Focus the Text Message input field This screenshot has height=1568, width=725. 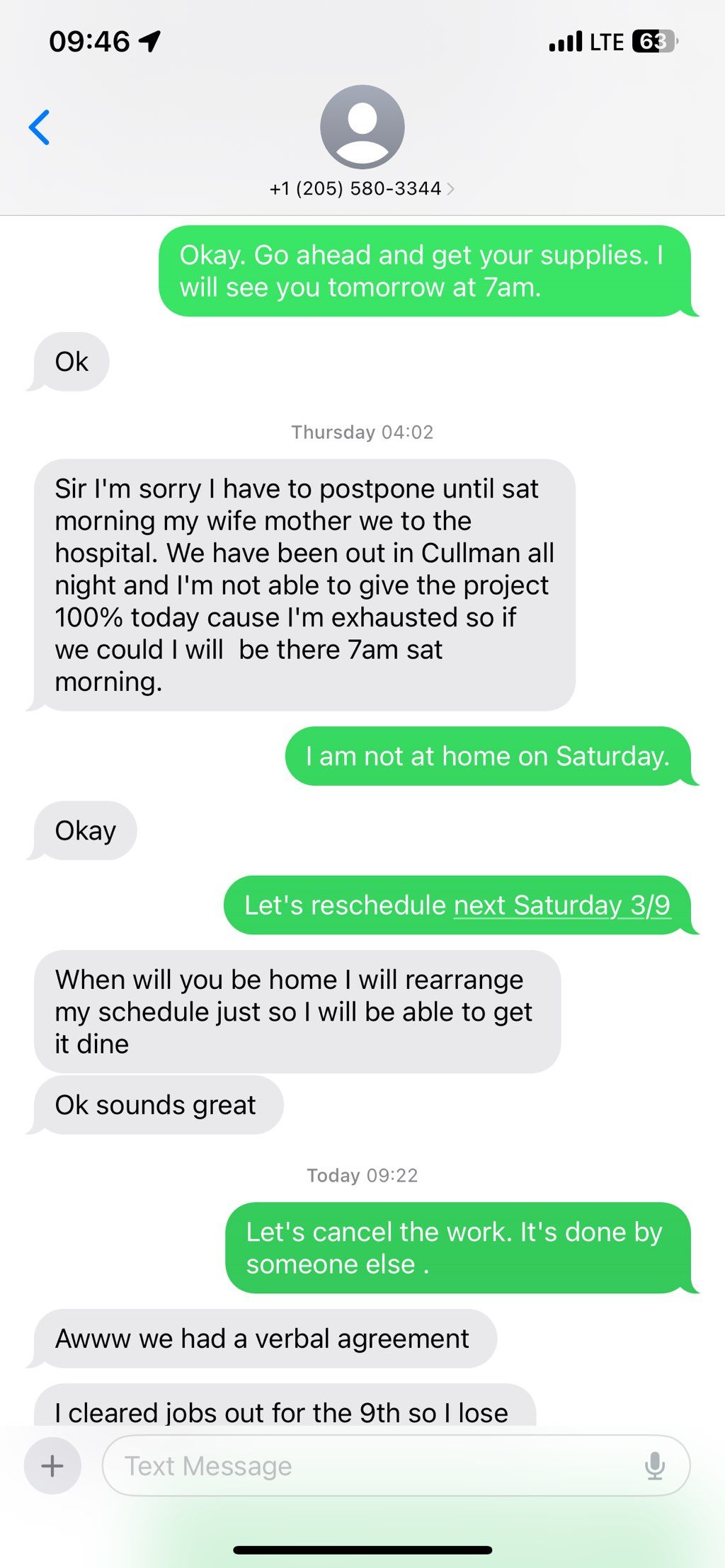(x=368, y=1465)
